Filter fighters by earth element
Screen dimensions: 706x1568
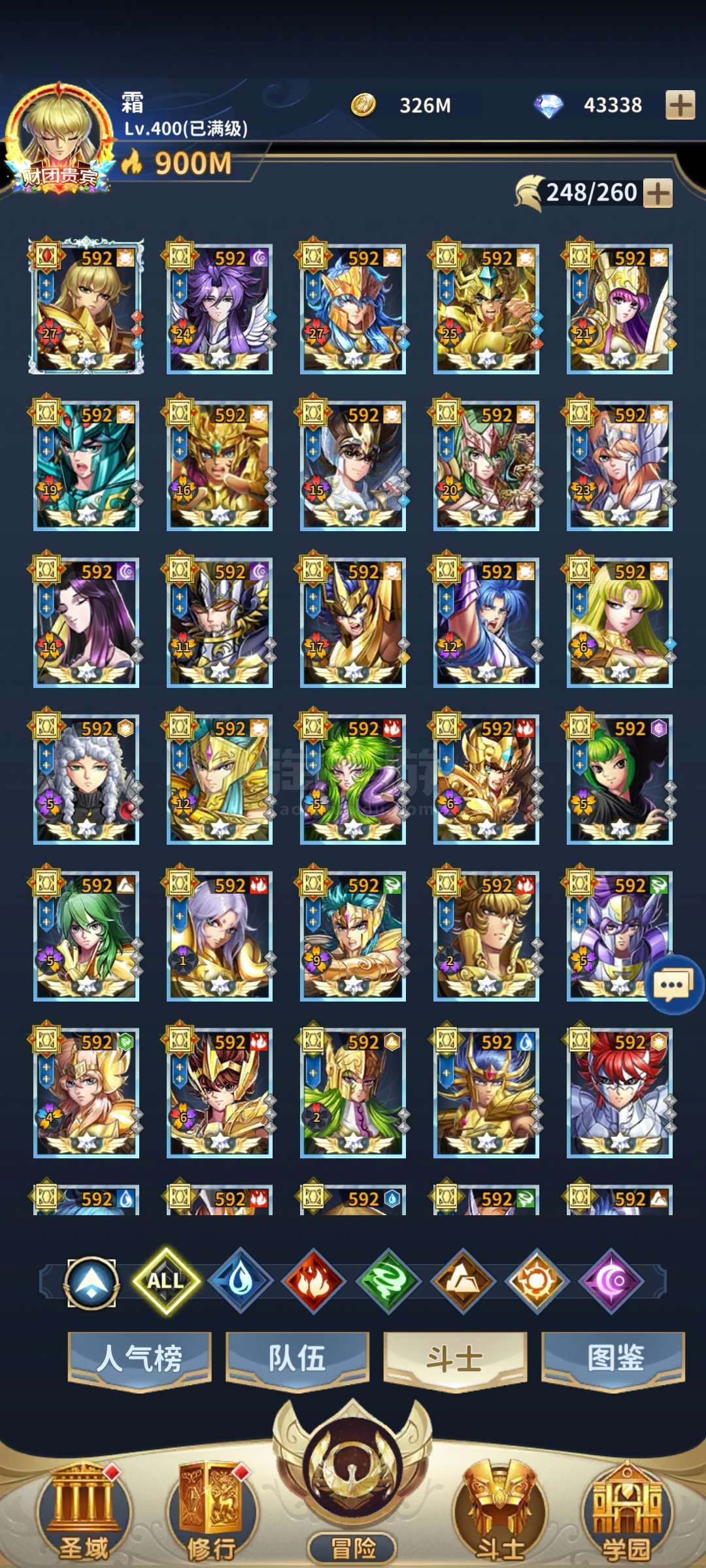click(463, 1281)
